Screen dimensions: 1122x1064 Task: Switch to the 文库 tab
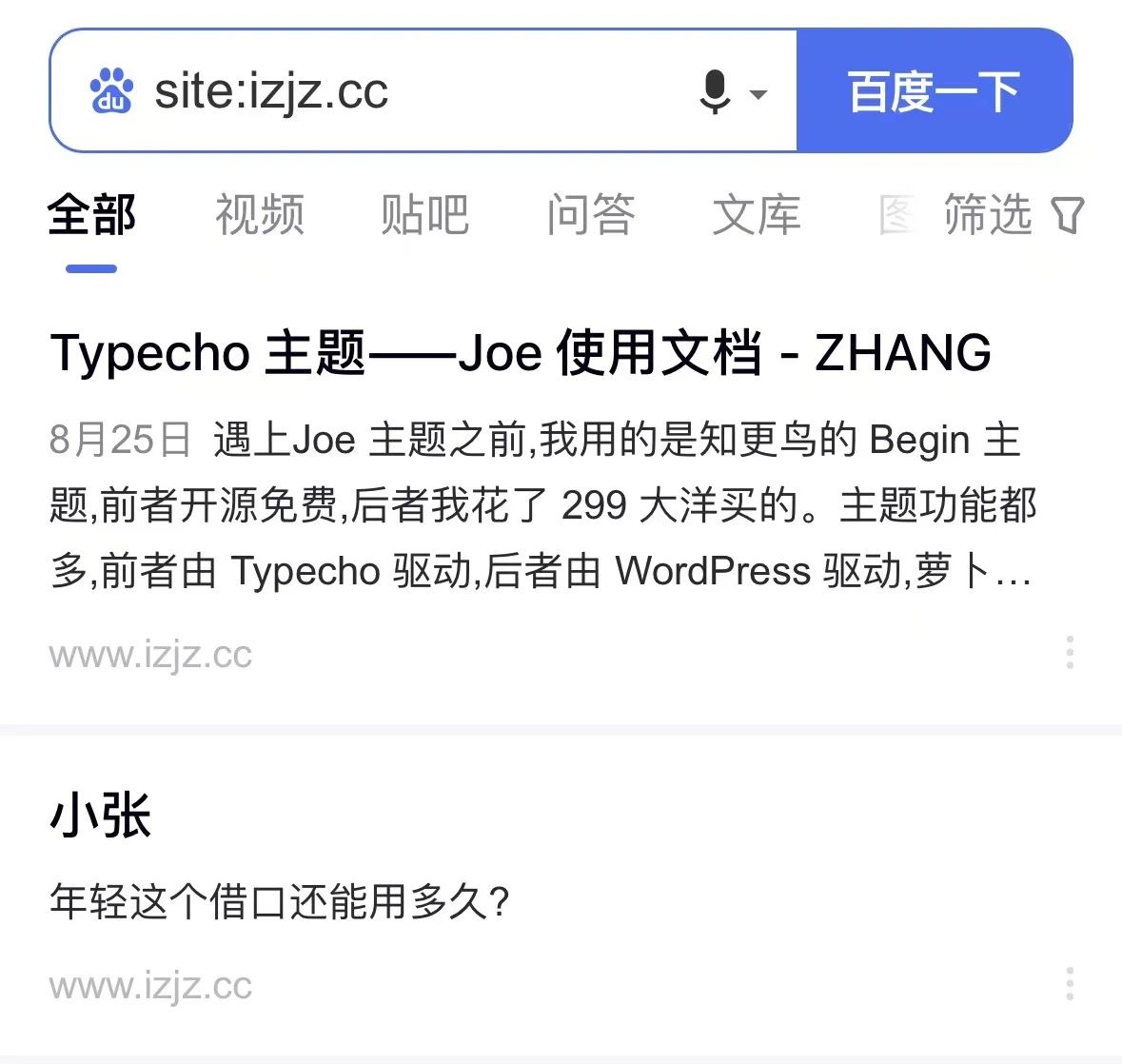[757, 215]
